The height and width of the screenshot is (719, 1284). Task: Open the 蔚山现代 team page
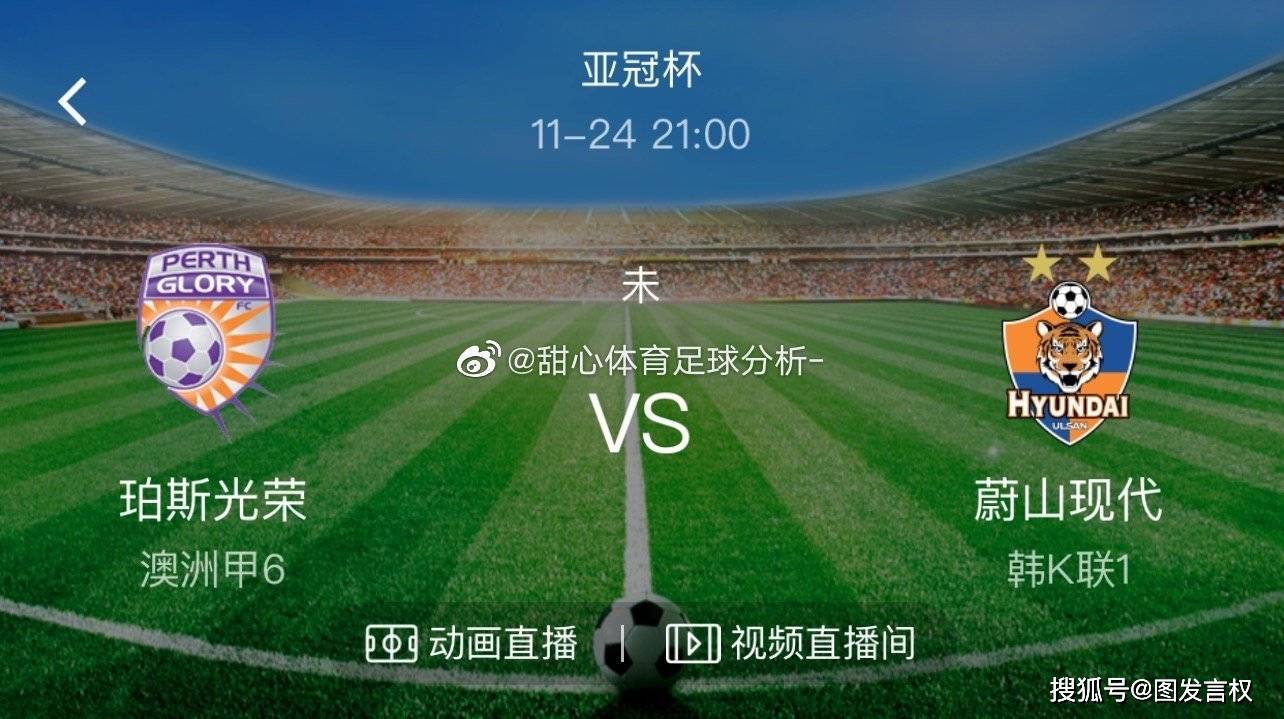click(1067, 350)
